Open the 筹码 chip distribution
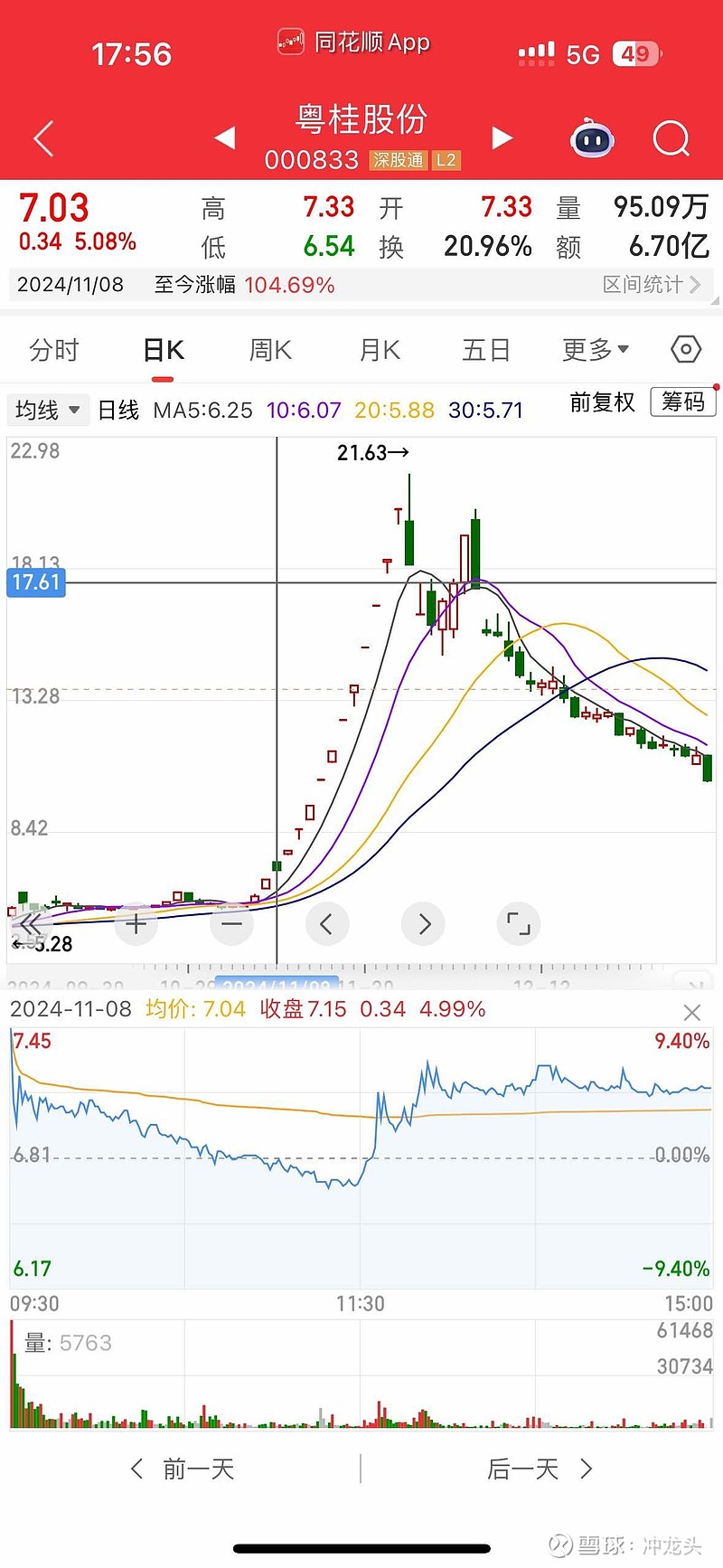This screenshot has height=1568, width=723. (682, 402)
